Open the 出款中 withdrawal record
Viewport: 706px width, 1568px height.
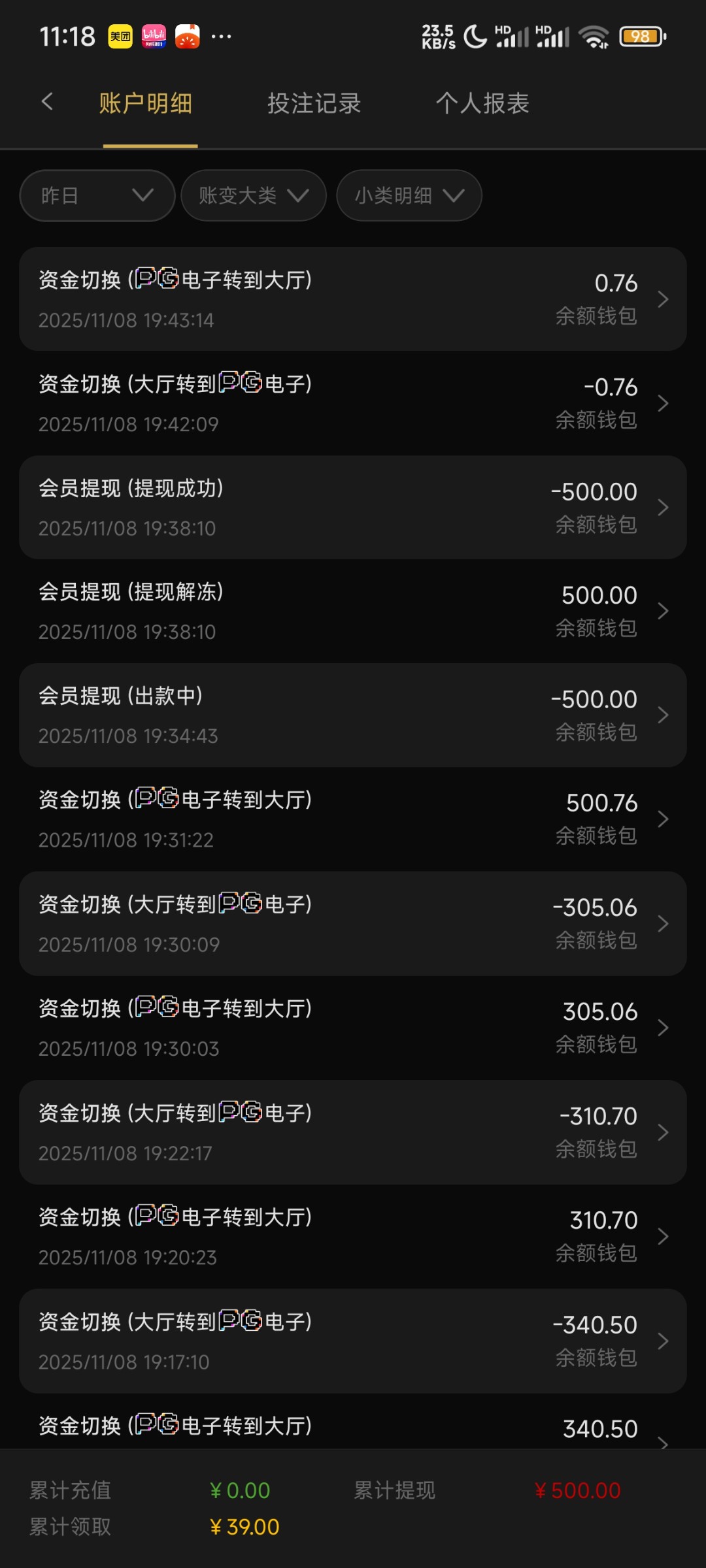pyautogui.click(x=353, y=715)
